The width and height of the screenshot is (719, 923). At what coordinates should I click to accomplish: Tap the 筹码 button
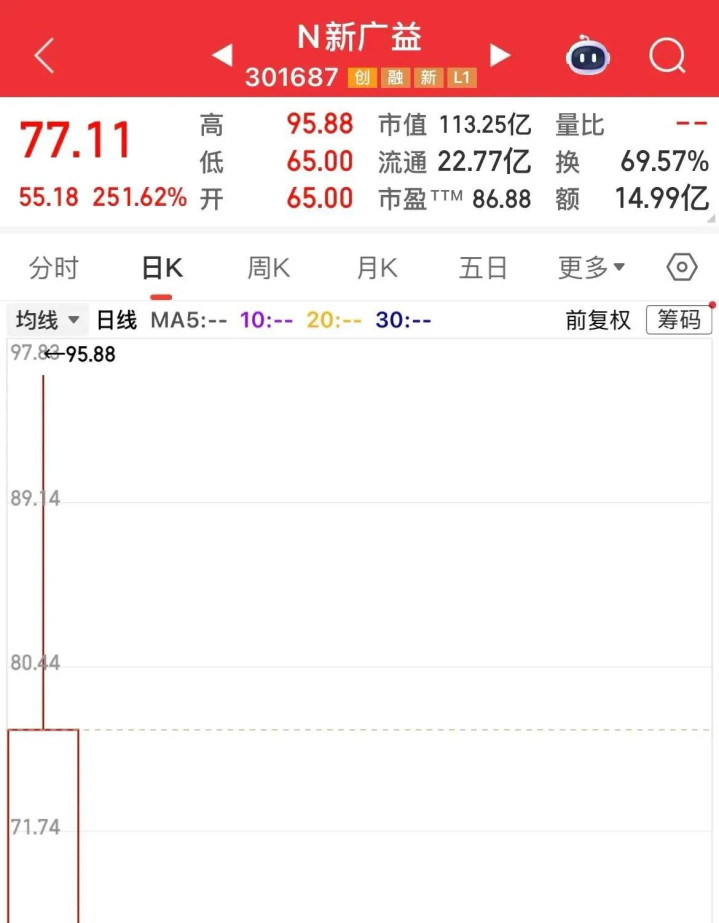[x=679, y=320]
